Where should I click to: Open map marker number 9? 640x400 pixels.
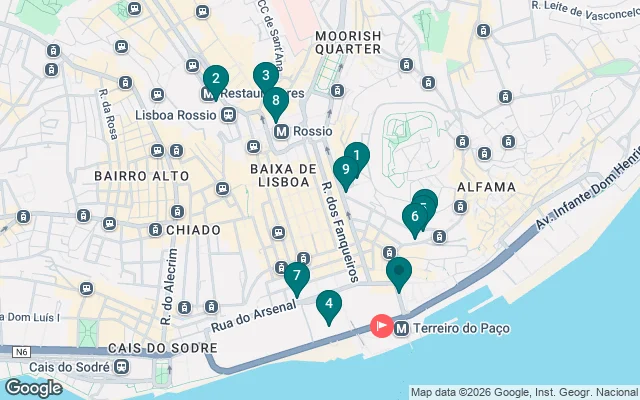point(346,170)
